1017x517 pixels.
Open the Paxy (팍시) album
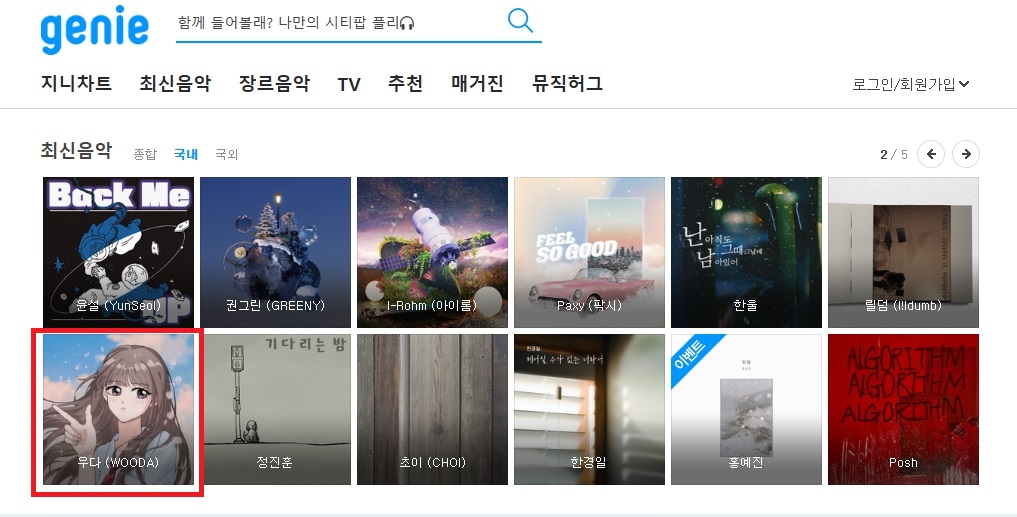click(x=589, y=252)
